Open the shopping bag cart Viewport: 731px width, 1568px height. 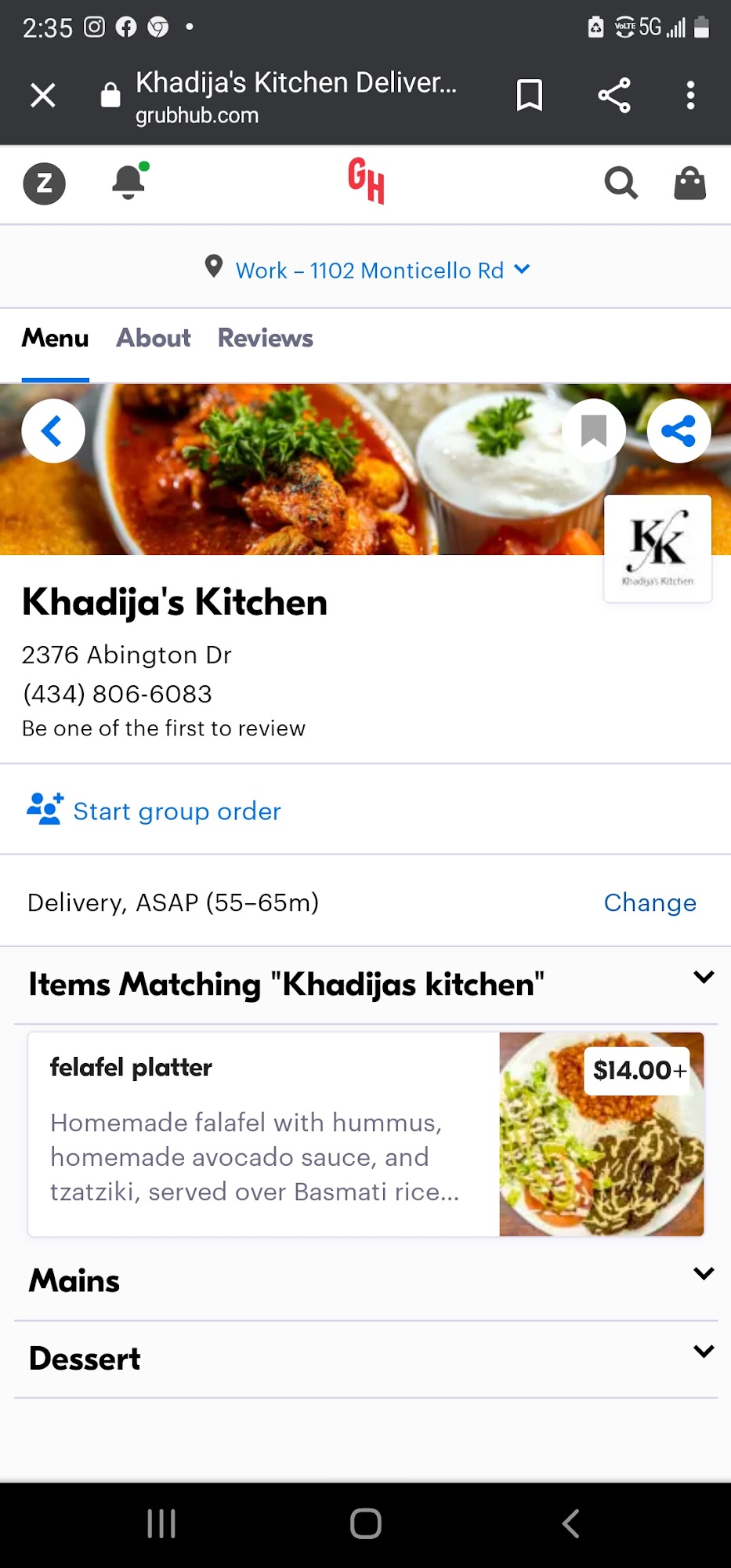click(690, 183)
